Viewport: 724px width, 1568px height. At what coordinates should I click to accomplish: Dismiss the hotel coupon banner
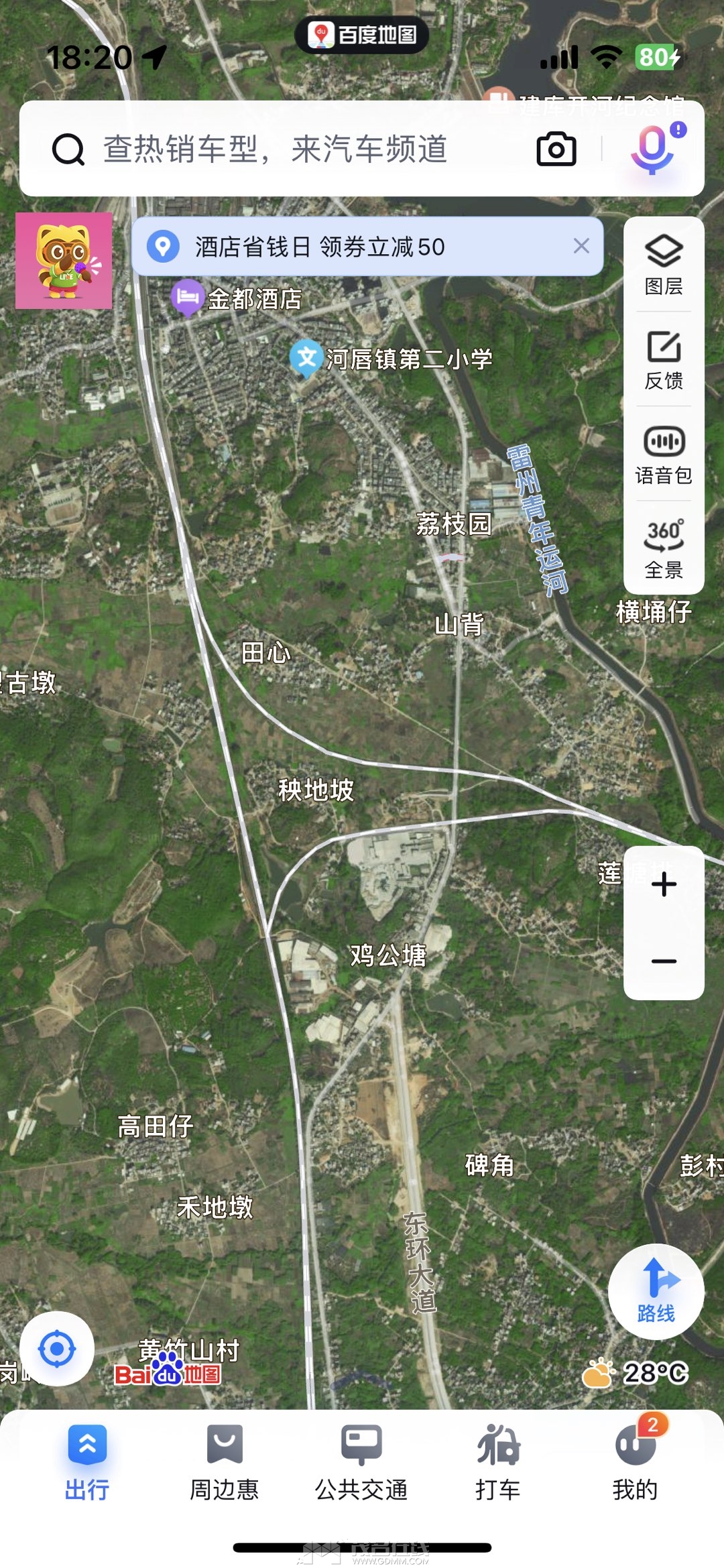point(581,246)
